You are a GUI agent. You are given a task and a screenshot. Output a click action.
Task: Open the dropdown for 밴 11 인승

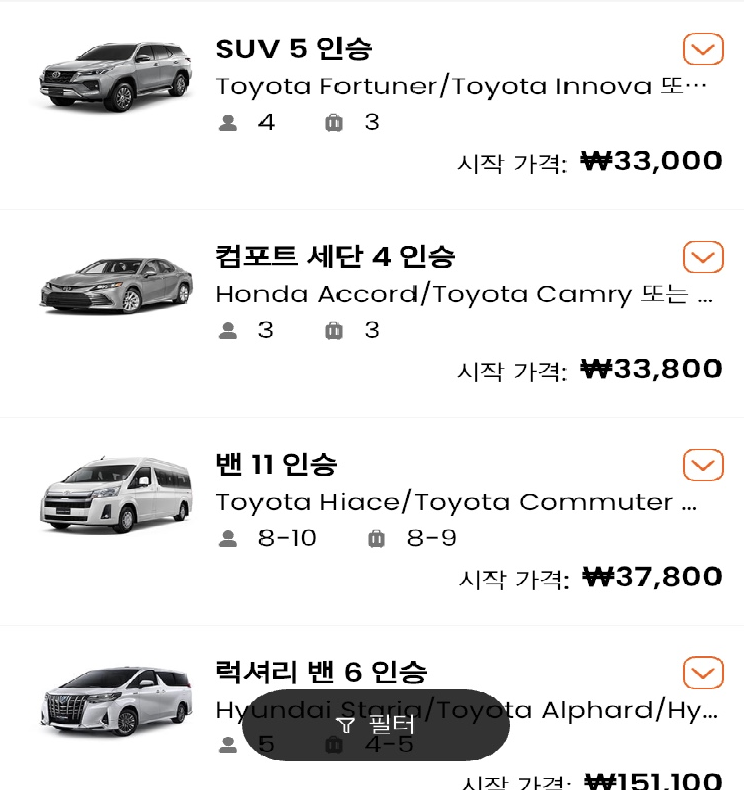pyautogui.click(x=703, y=465)
